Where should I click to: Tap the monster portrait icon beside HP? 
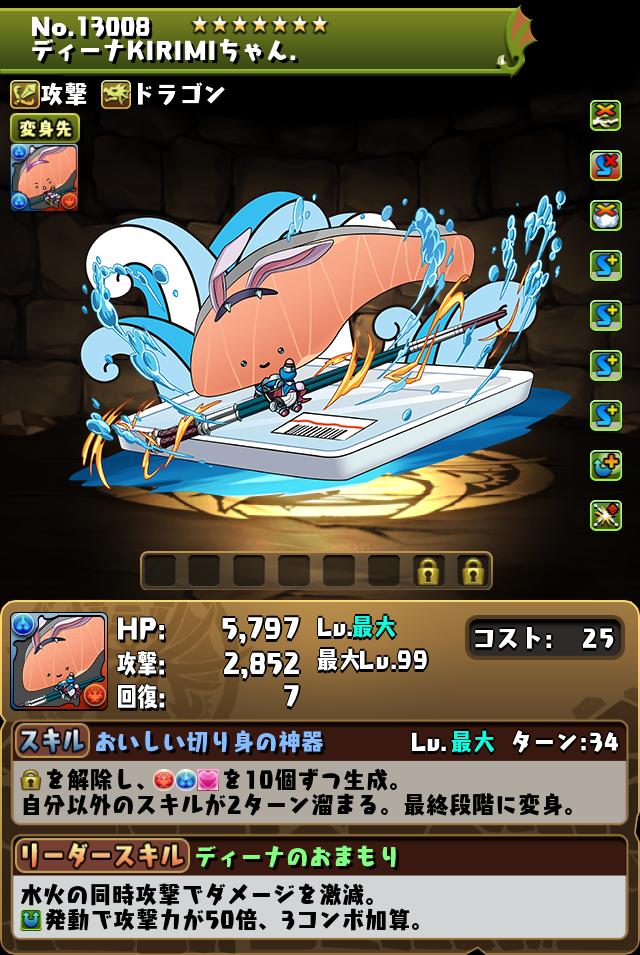coord(58,661)
